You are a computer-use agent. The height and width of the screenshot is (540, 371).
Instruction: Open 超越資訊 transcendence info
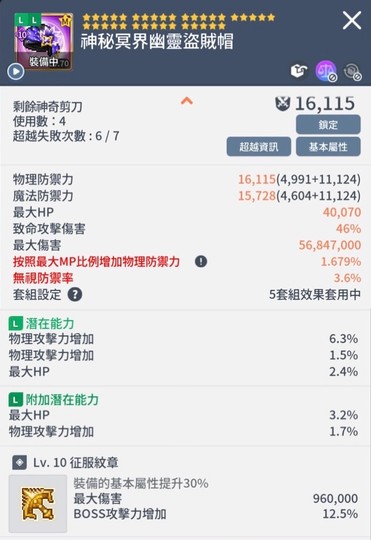click(x=259, y=147)
